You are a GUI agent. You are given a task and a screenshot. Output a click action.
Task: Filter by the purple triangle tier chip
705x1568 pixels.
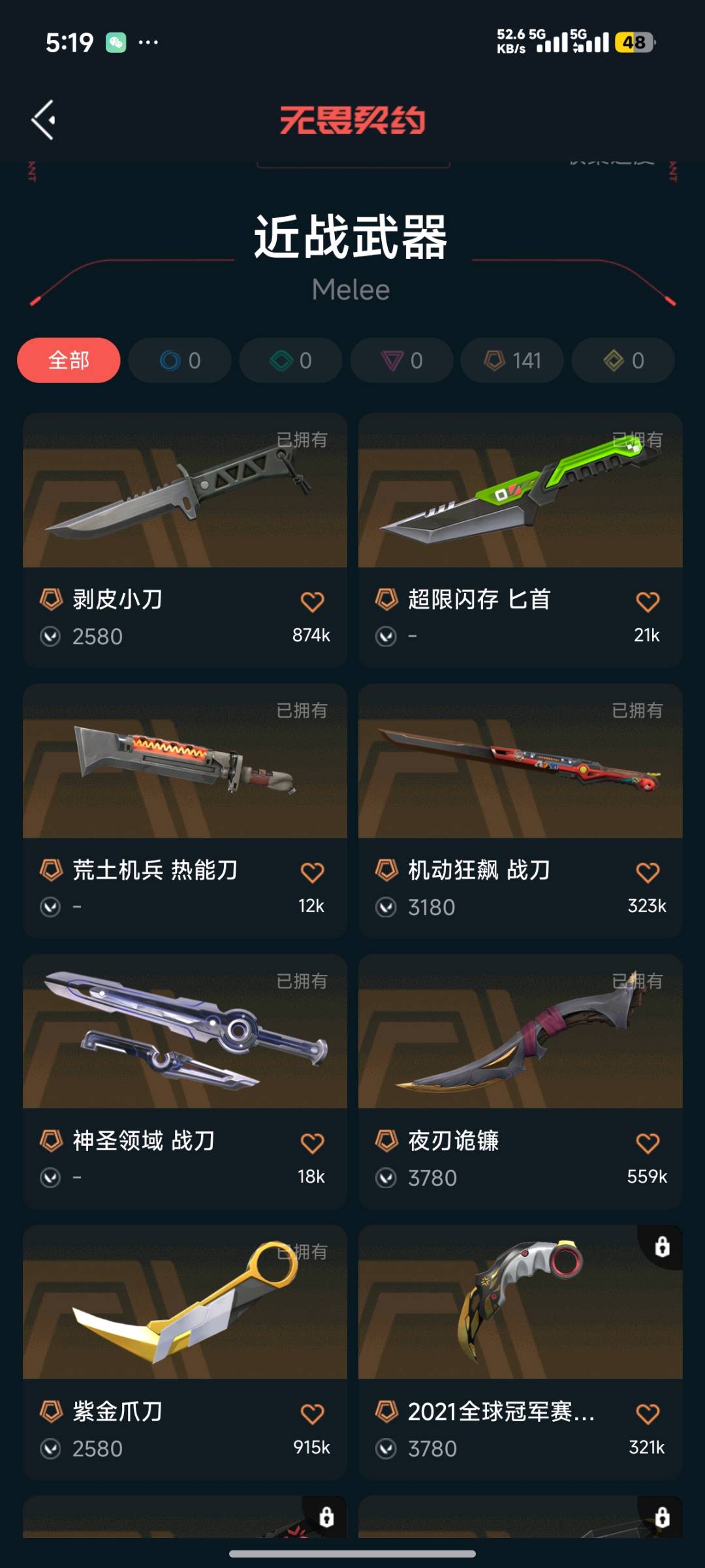coord(401,360)
